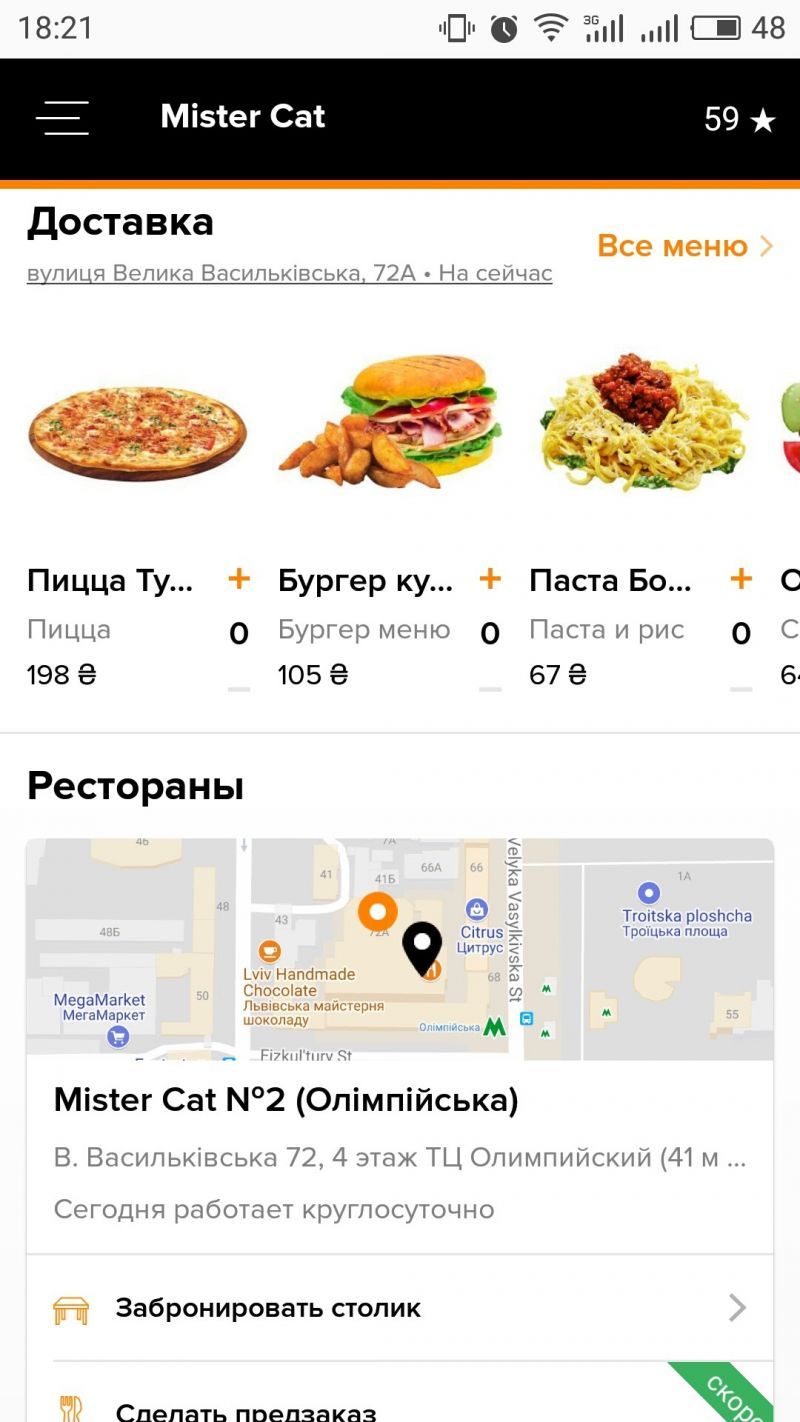Screen dimensions: 800x1422
Task: Open Mister Cat №2 (Олімпійська) restaurant details
Action: tap(286, 1100)
